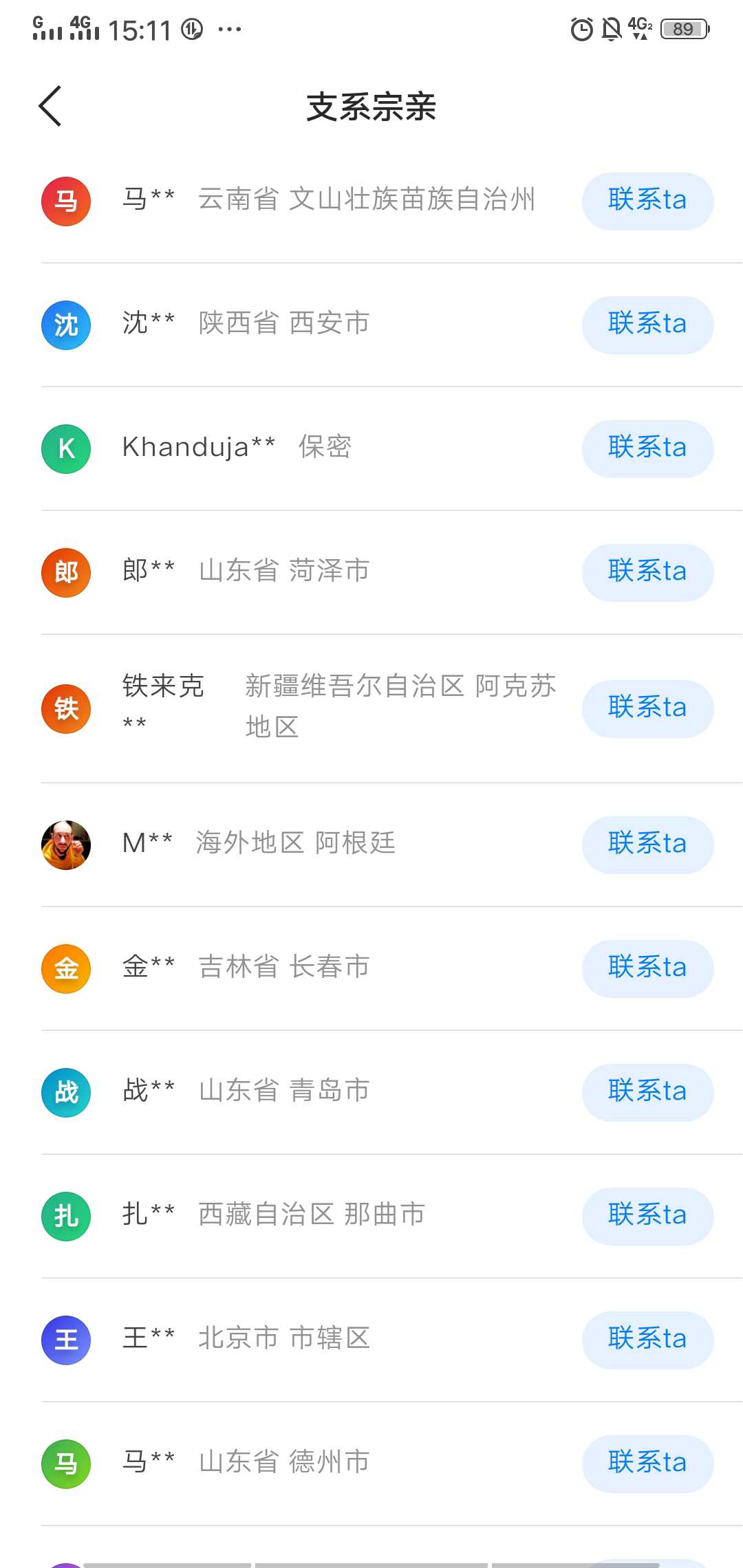Tap 联系ta for 王** in 北京市
The image size is (743, 1568).
[x=647, y=1340]
